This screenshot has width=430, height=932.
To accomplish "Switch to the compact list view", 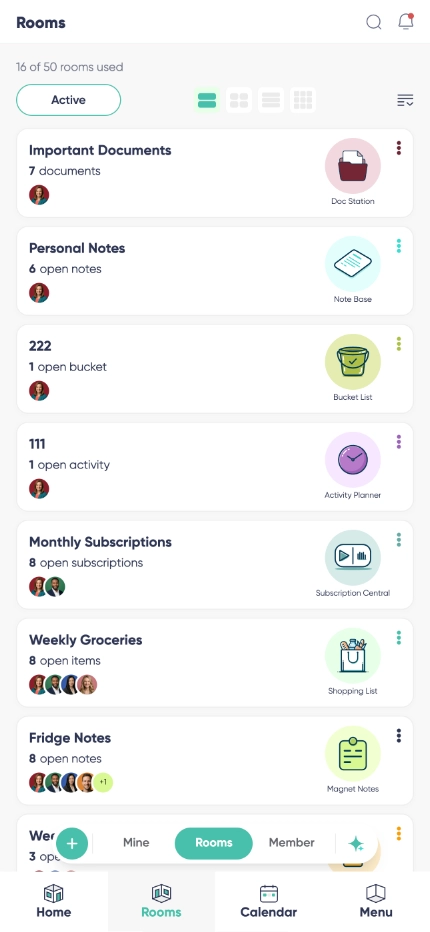I will pos(271,100).
